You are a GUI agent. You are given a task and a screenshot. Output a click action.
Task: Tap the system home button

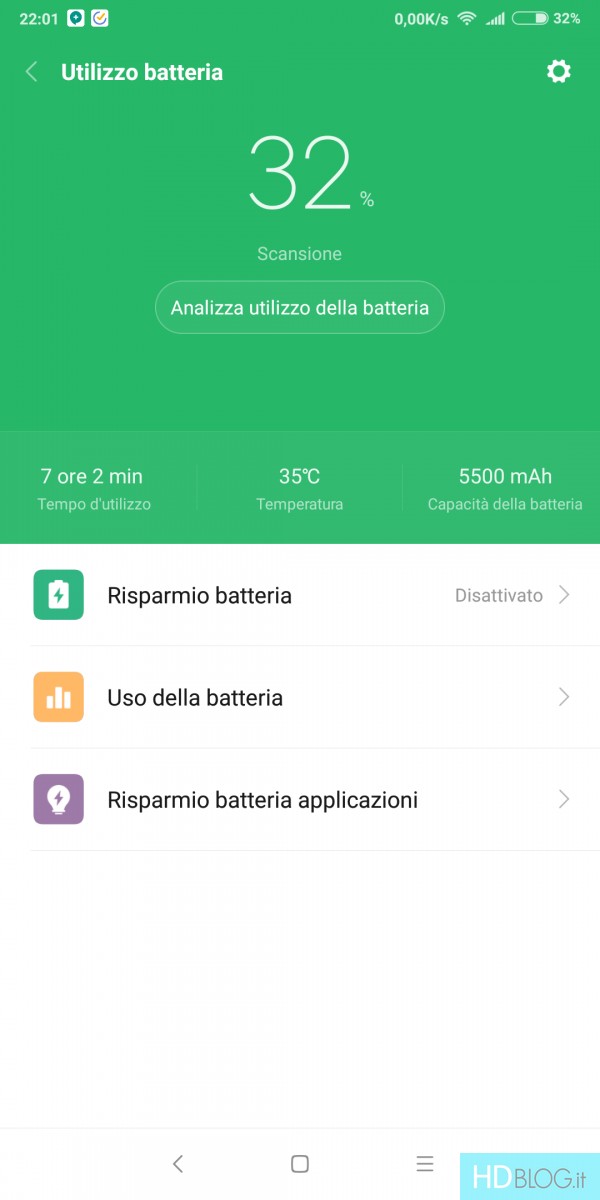coord(300,1163)
